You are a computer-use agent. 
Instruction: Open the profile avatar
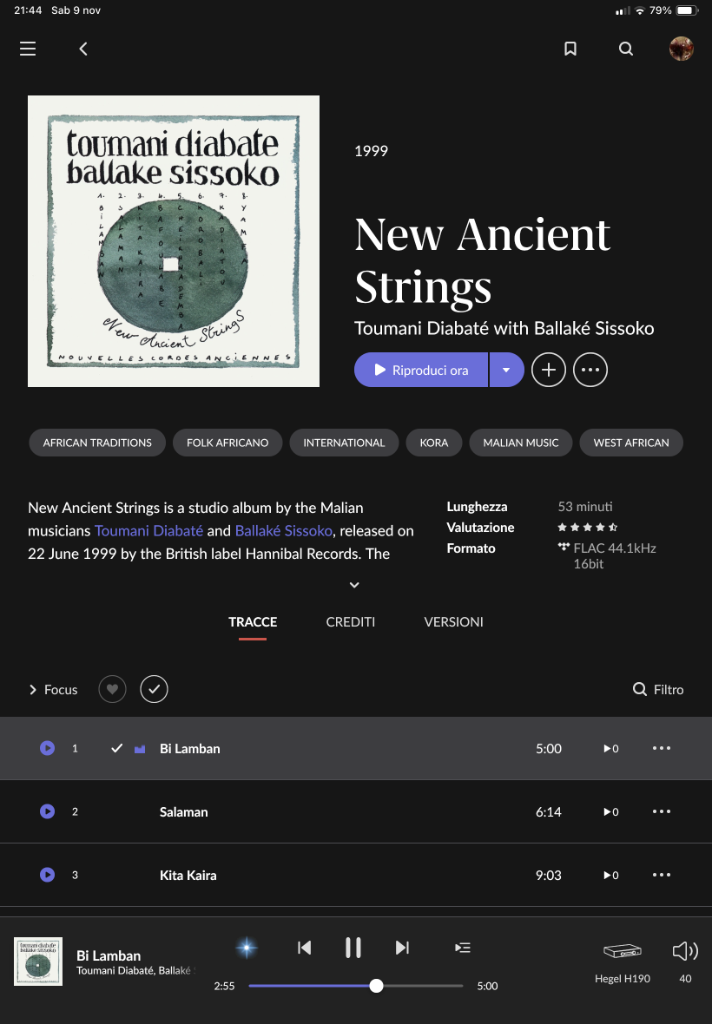pyautogui.click(x=681, y=49)
